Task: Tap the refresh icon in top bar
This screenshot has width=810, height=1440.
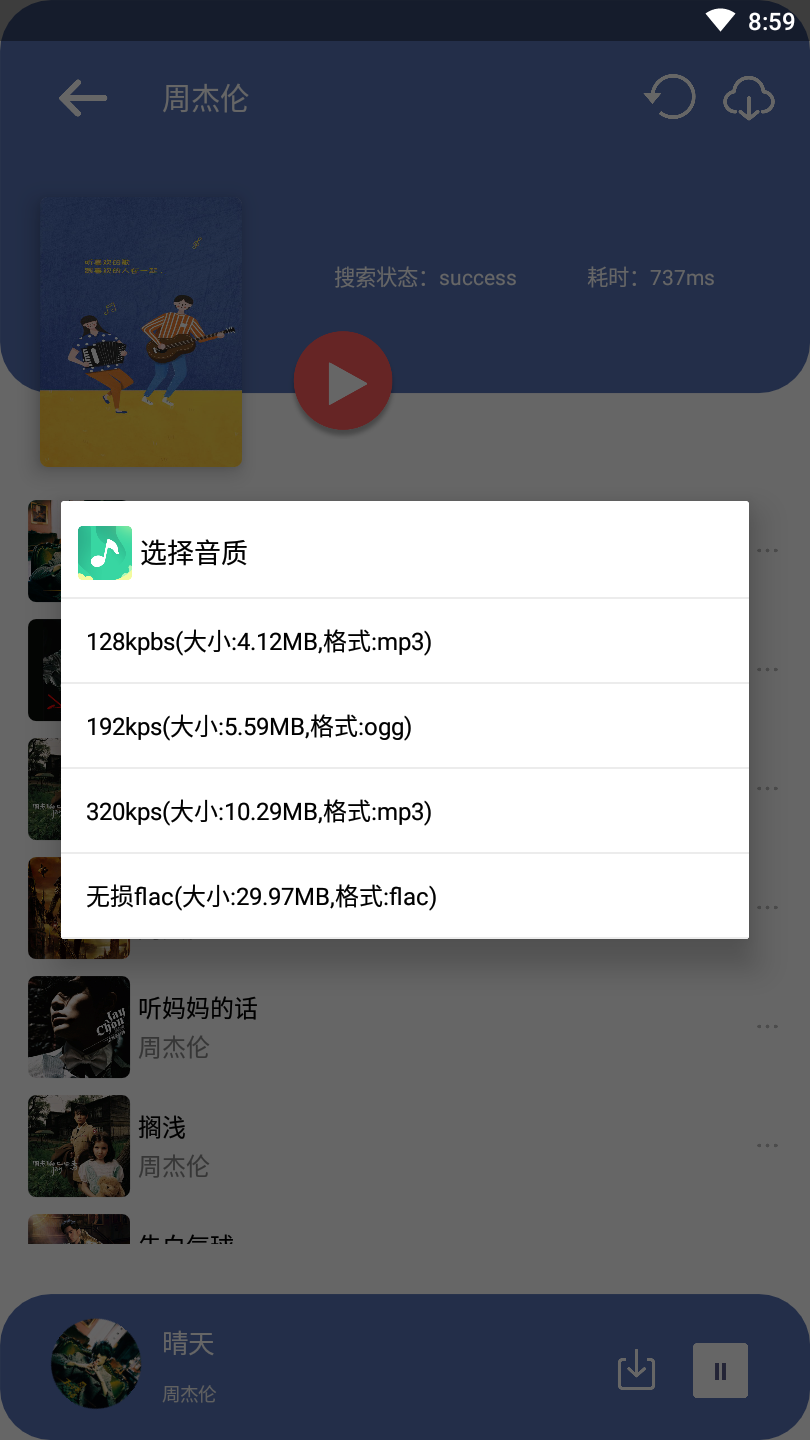Action: [669, 98]
